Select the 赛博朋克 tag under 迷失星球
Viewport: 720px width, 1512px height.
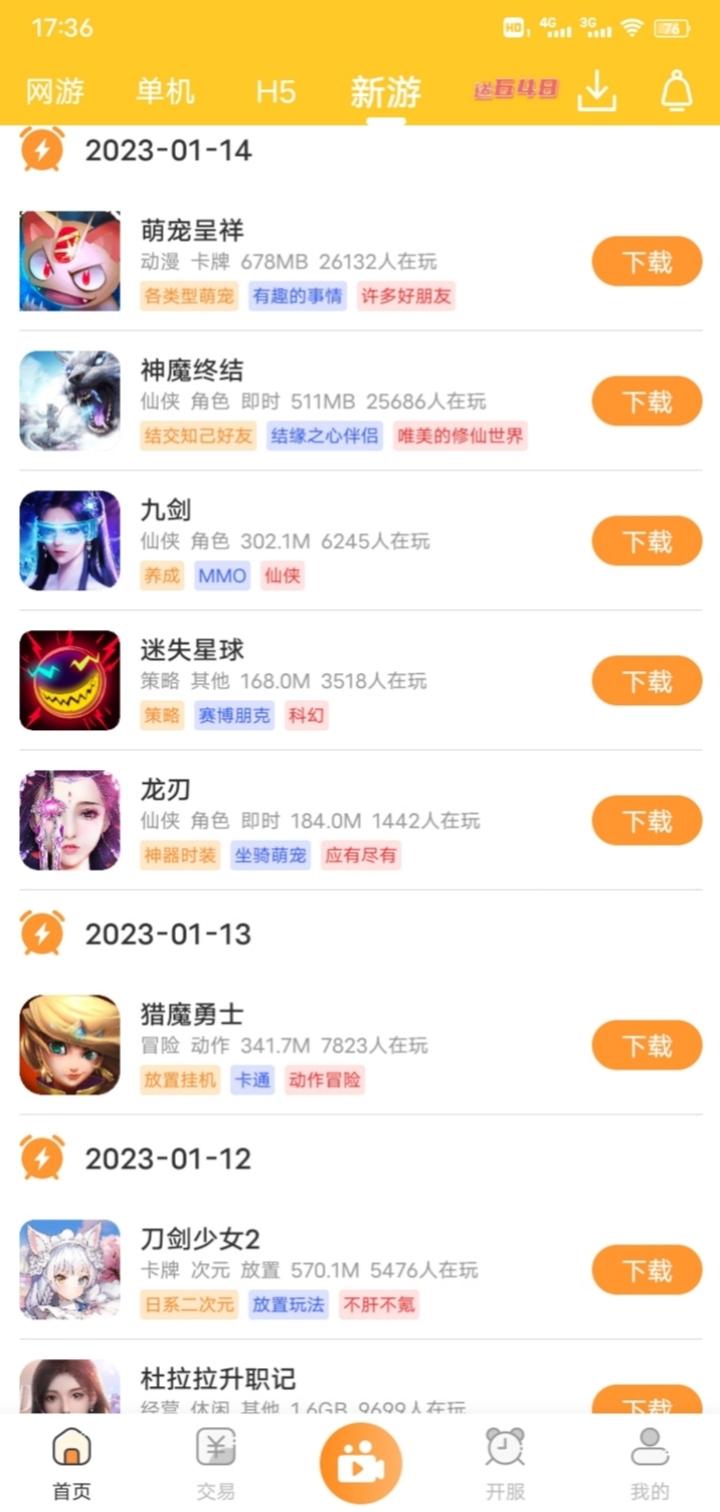pos(236,716)
